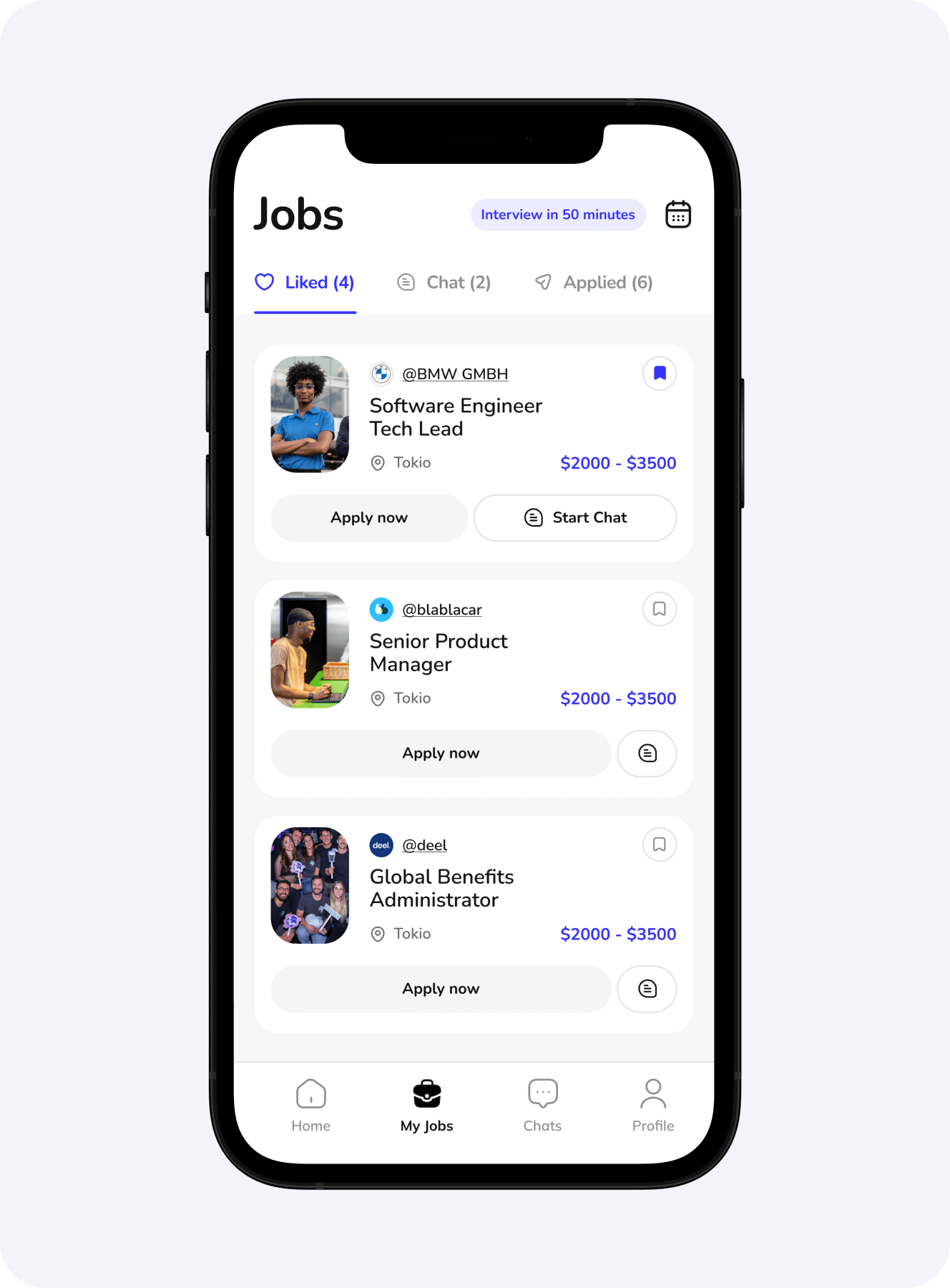Switch to the Applied (6) tab
950x1288 pixels.
593,283
